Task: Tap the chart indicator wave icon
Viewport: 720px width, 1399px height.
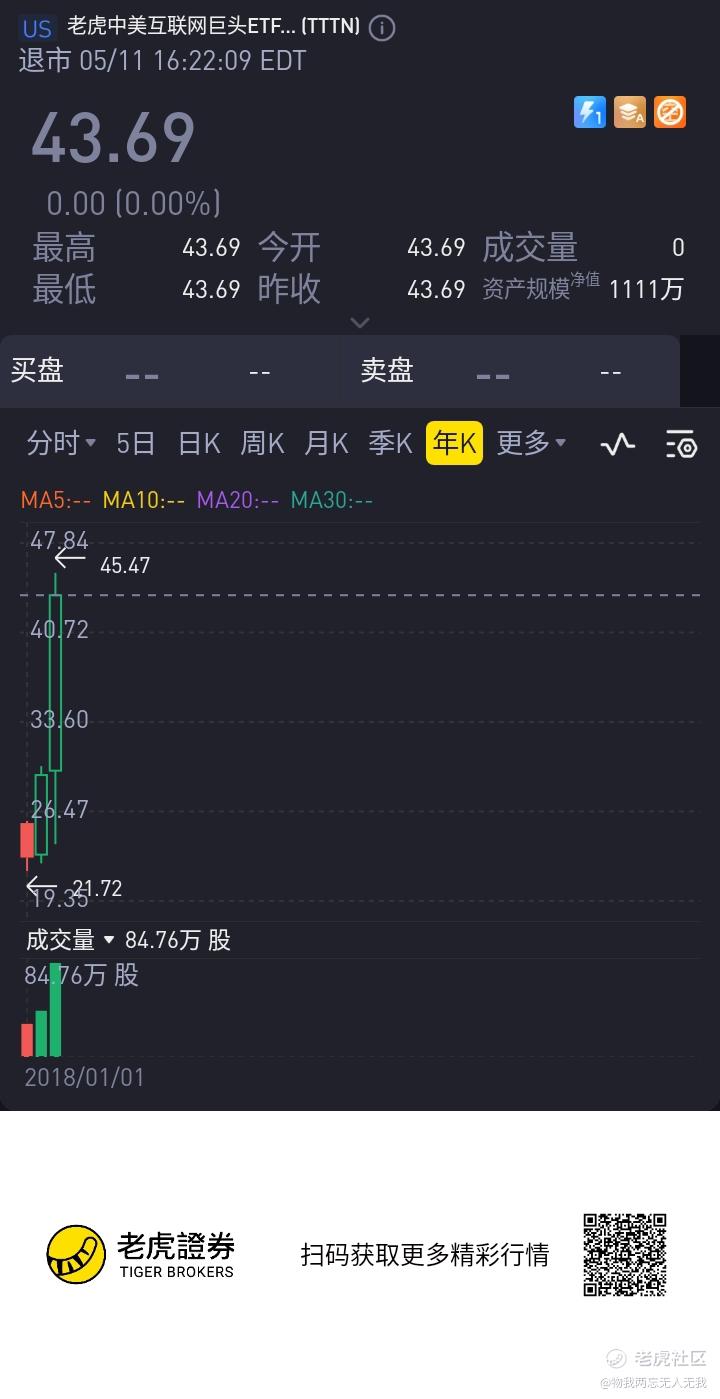Action: coord(618,443)
